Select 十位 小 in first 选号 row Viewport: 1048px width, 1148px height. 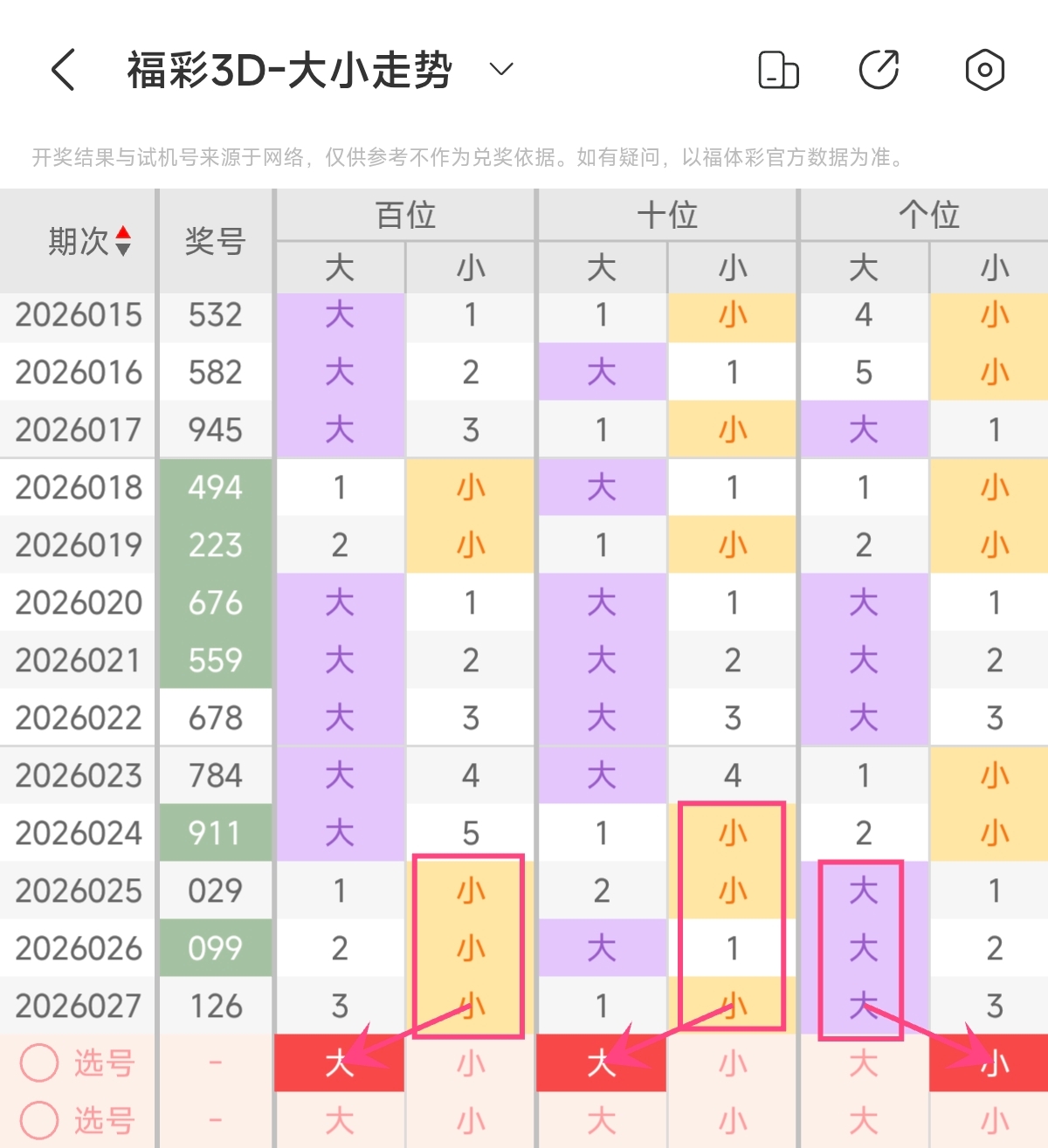733,1063
